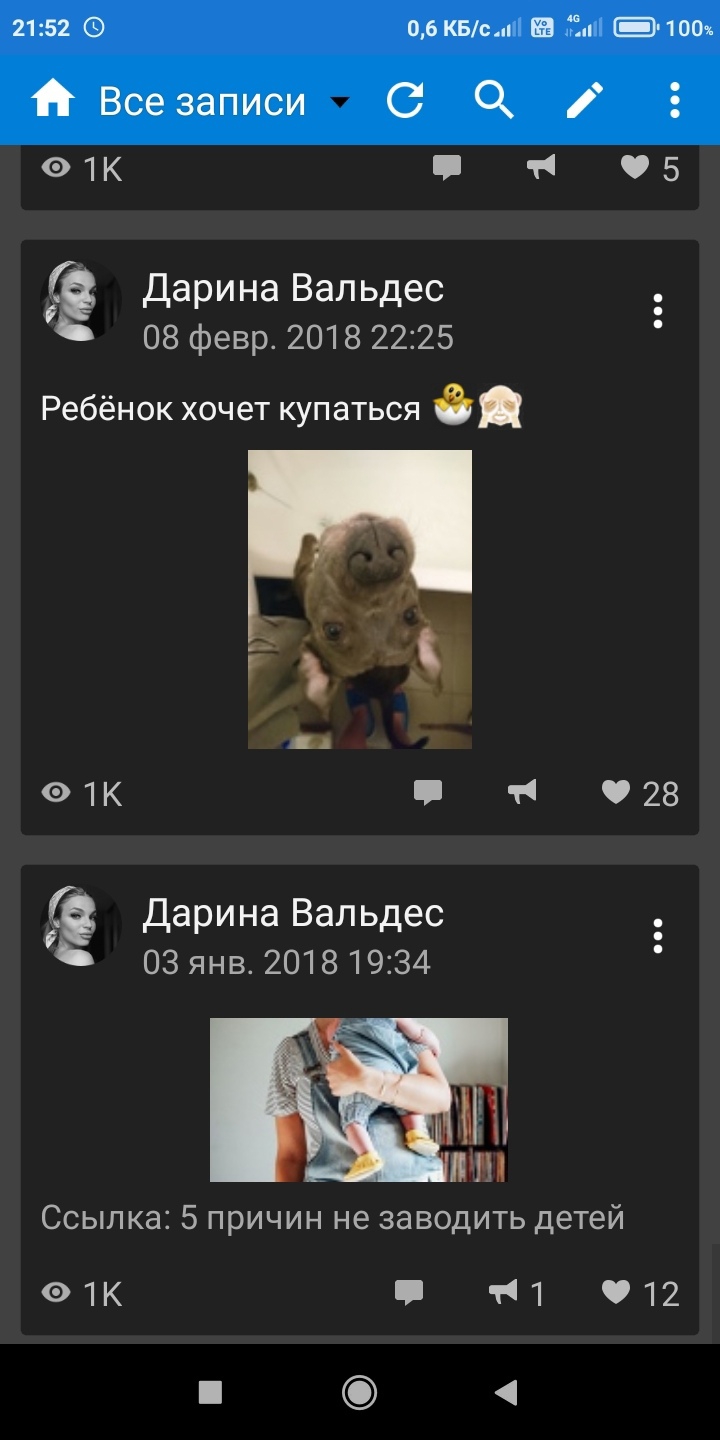Viewport: 720px width, 1440px height.
Task: Tap the home icon in the app bar
Action: 54,101
